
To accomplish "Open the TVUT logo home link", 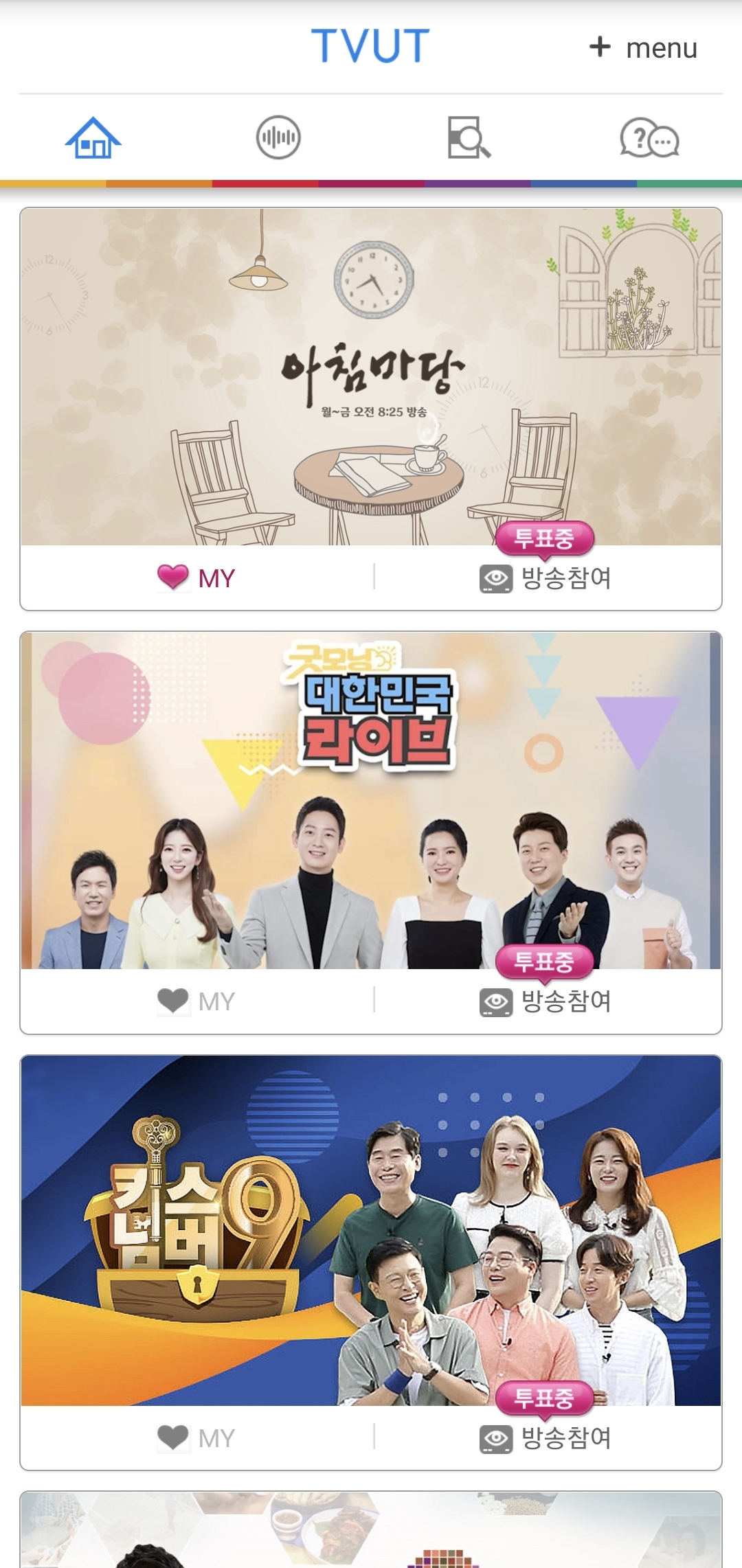I will tap(369, 45).
